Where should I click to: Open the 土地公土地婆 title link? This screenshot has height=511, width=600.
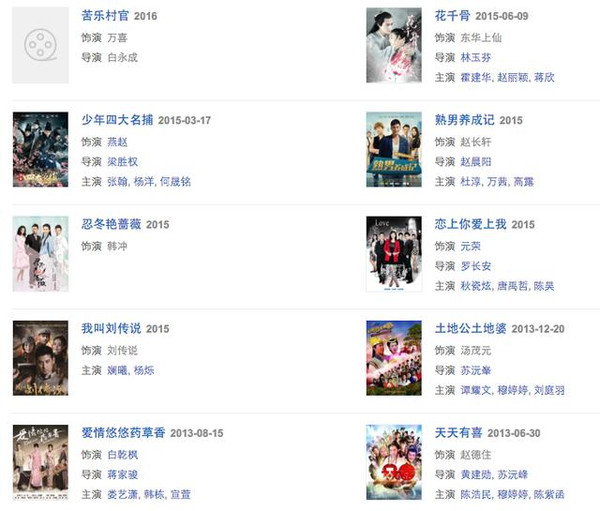click(x=471, y=328)
